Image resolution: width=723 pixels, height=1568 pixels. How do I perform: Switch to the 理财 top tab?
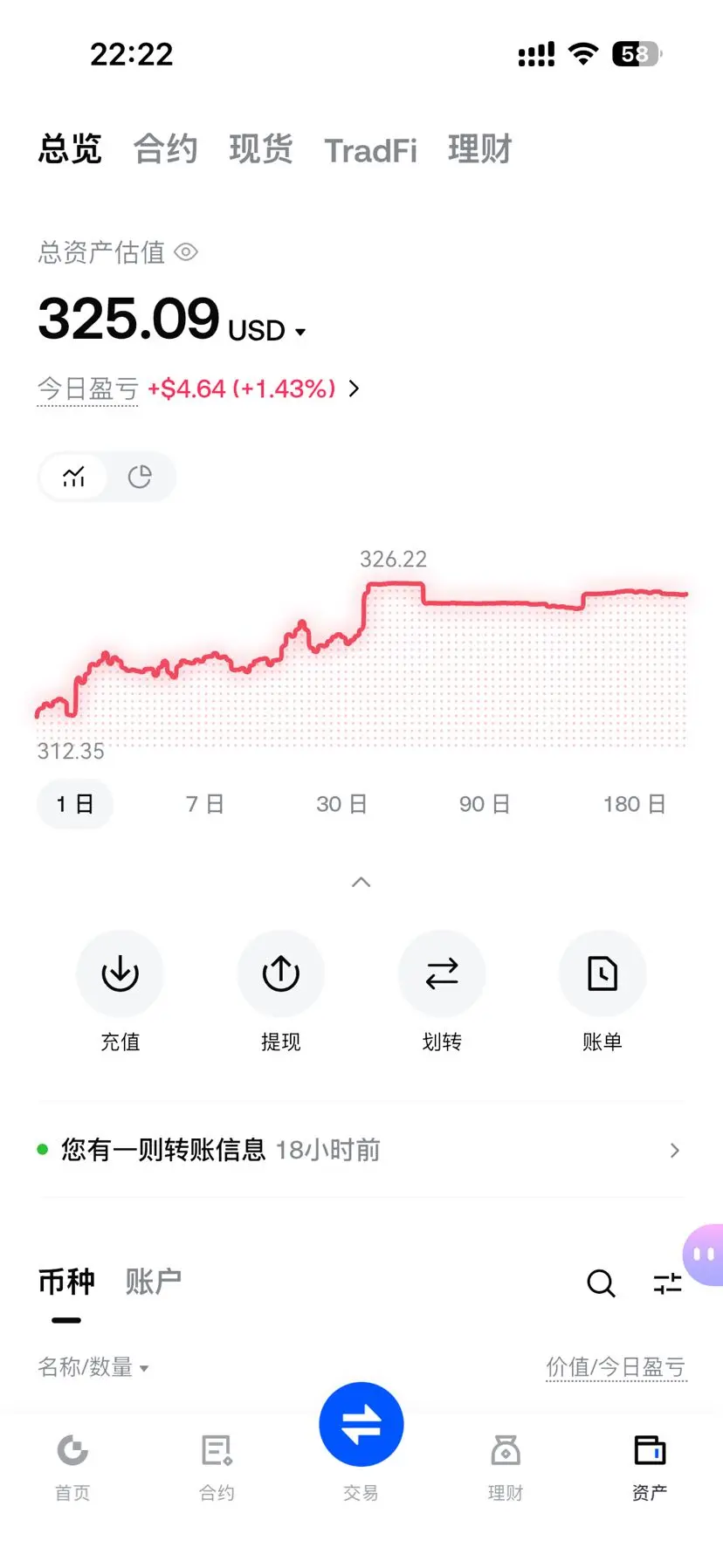tap(479, 149)
